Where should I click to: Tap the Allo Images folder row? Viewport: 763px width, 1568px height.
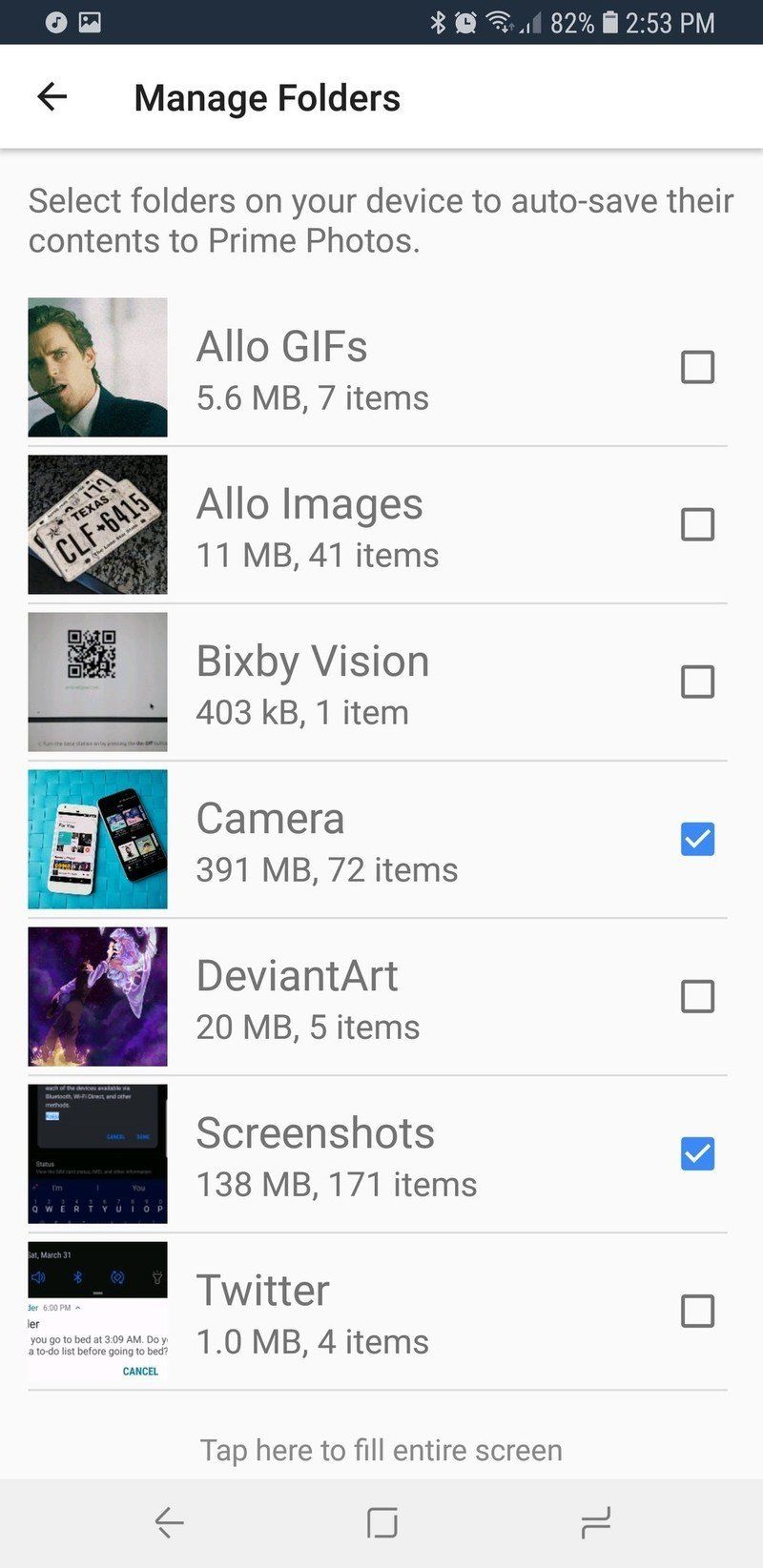pos(381,524)
